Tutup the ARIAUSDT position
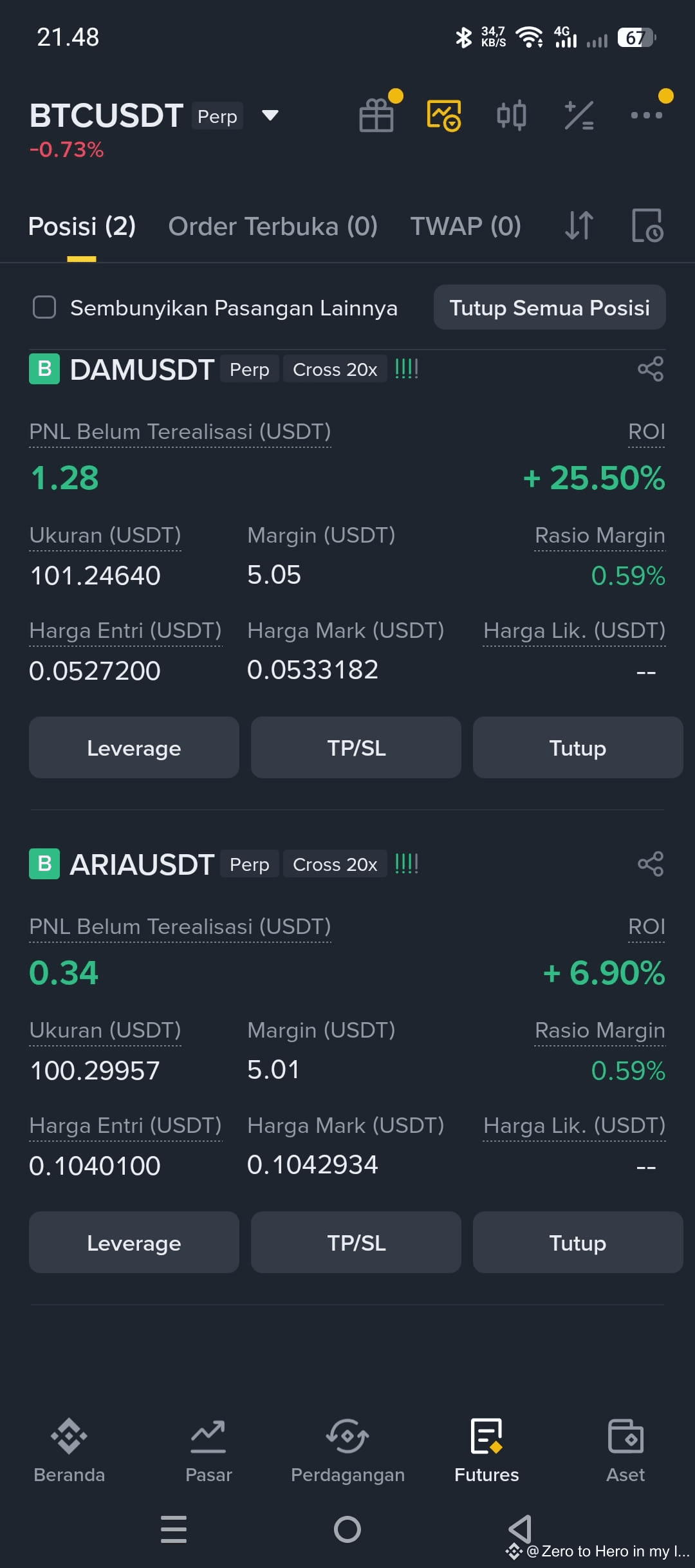Image resolution: width=695 pixels, height=1568 pixels. tap(578, 1242)
